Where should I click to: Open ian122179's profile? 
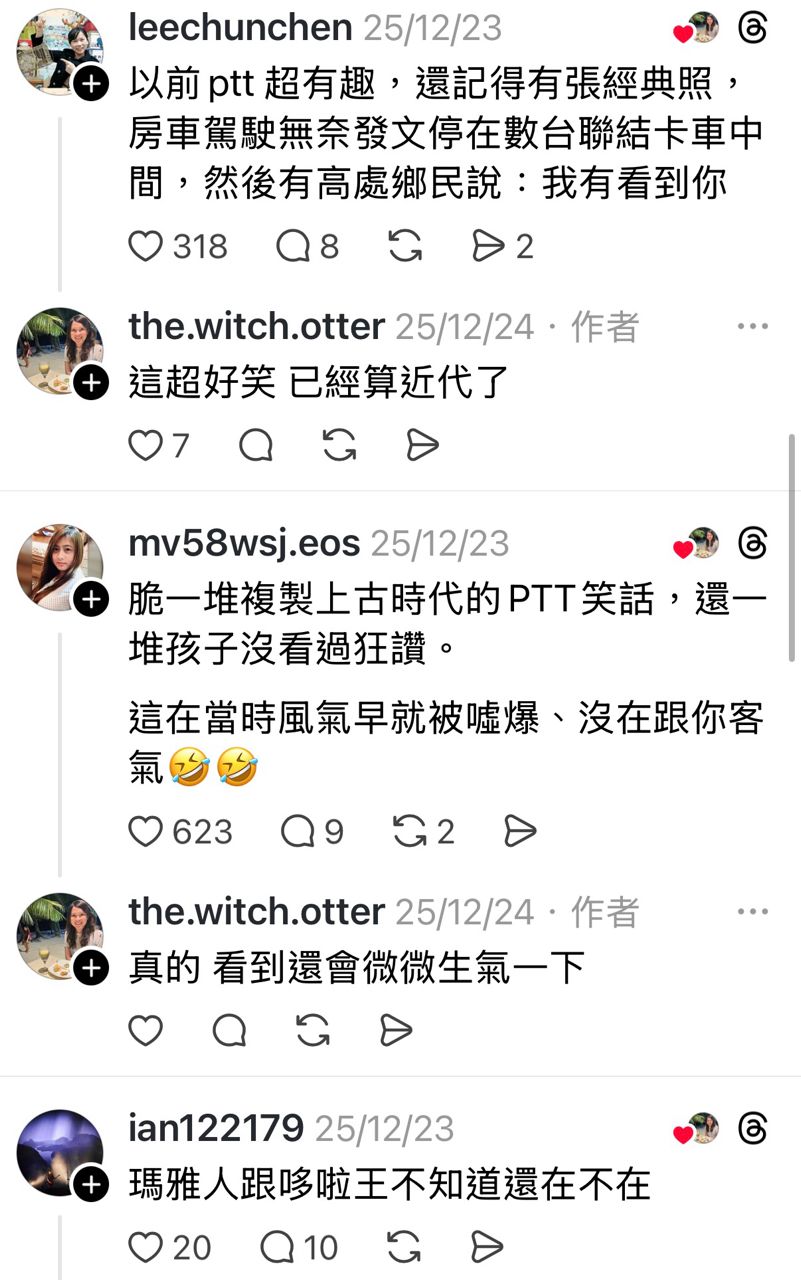216,1128
